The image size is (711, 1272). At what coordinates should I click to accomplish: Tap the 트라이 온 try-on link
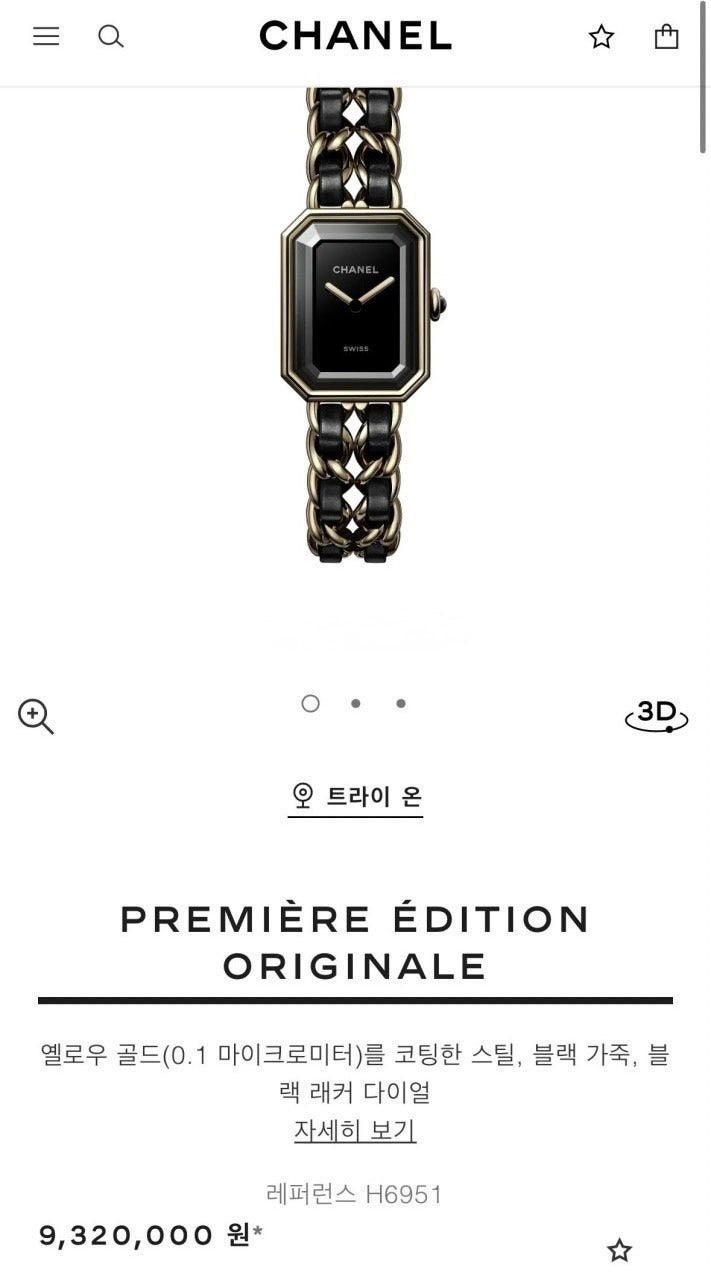pos(355,797)
